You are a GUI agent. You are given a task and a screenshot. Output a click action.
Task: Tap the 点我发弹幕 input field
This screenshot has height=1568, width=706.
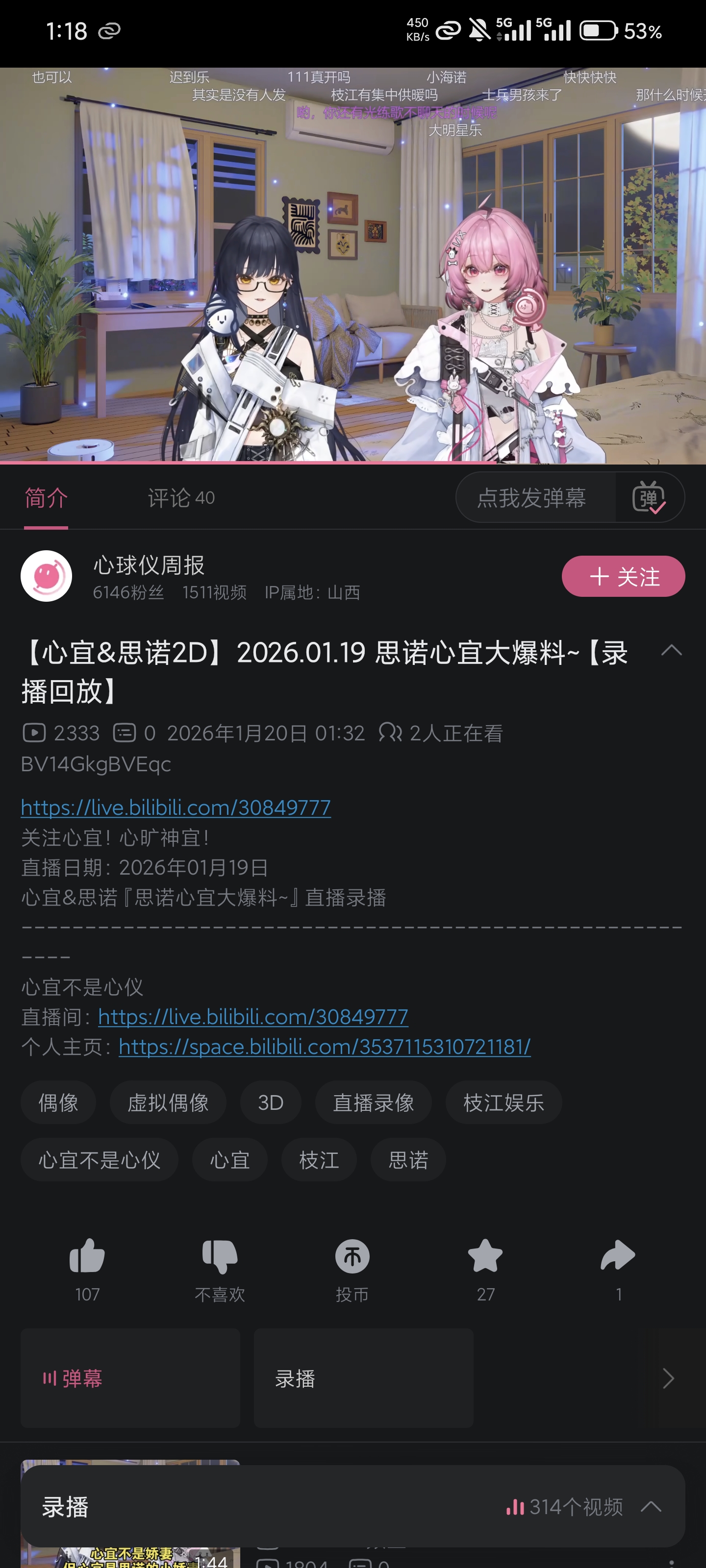click(x=532, y=498)
